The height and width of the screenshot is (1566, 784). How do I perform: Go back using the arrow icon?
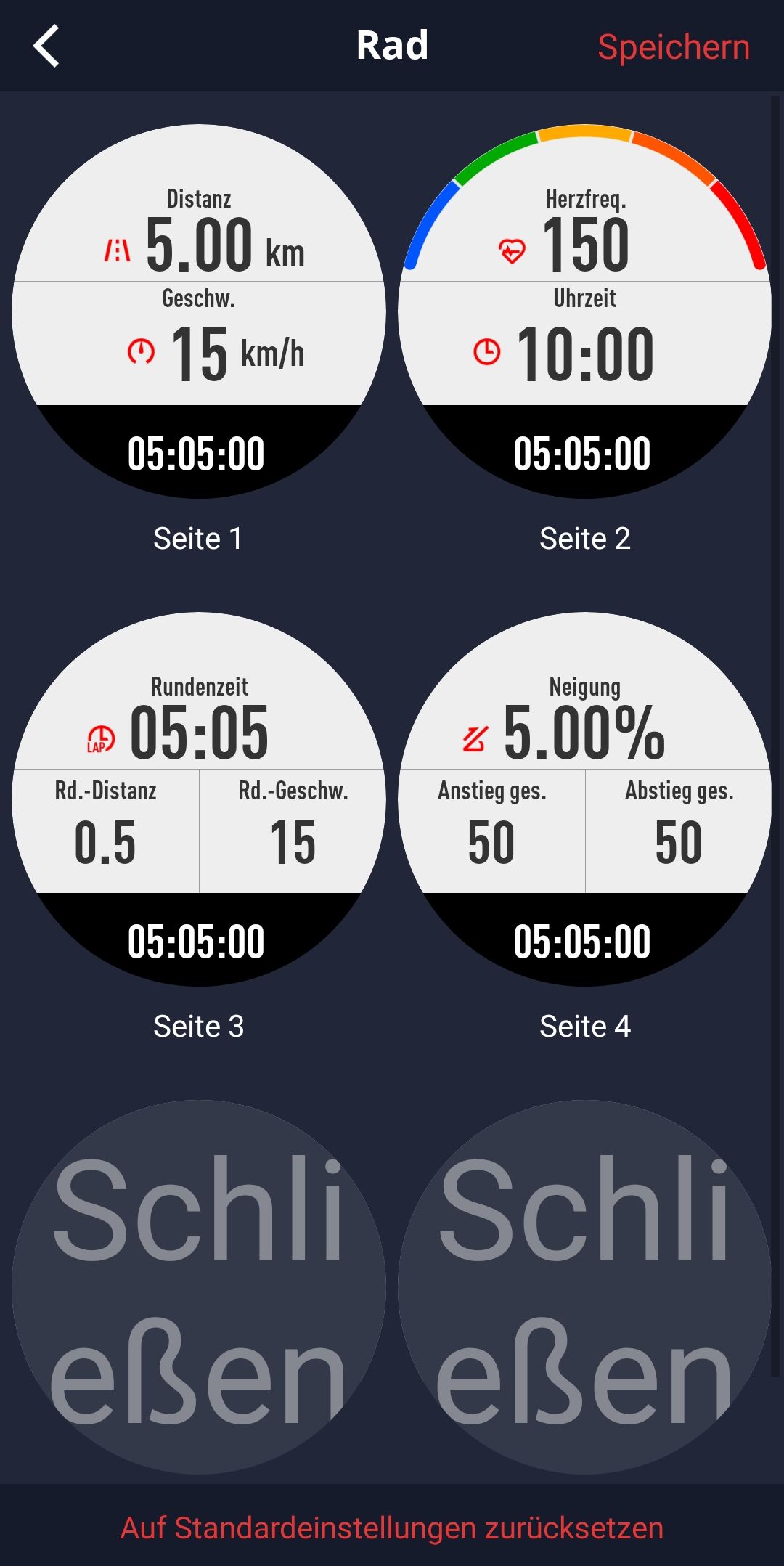(x=46, y=46)
